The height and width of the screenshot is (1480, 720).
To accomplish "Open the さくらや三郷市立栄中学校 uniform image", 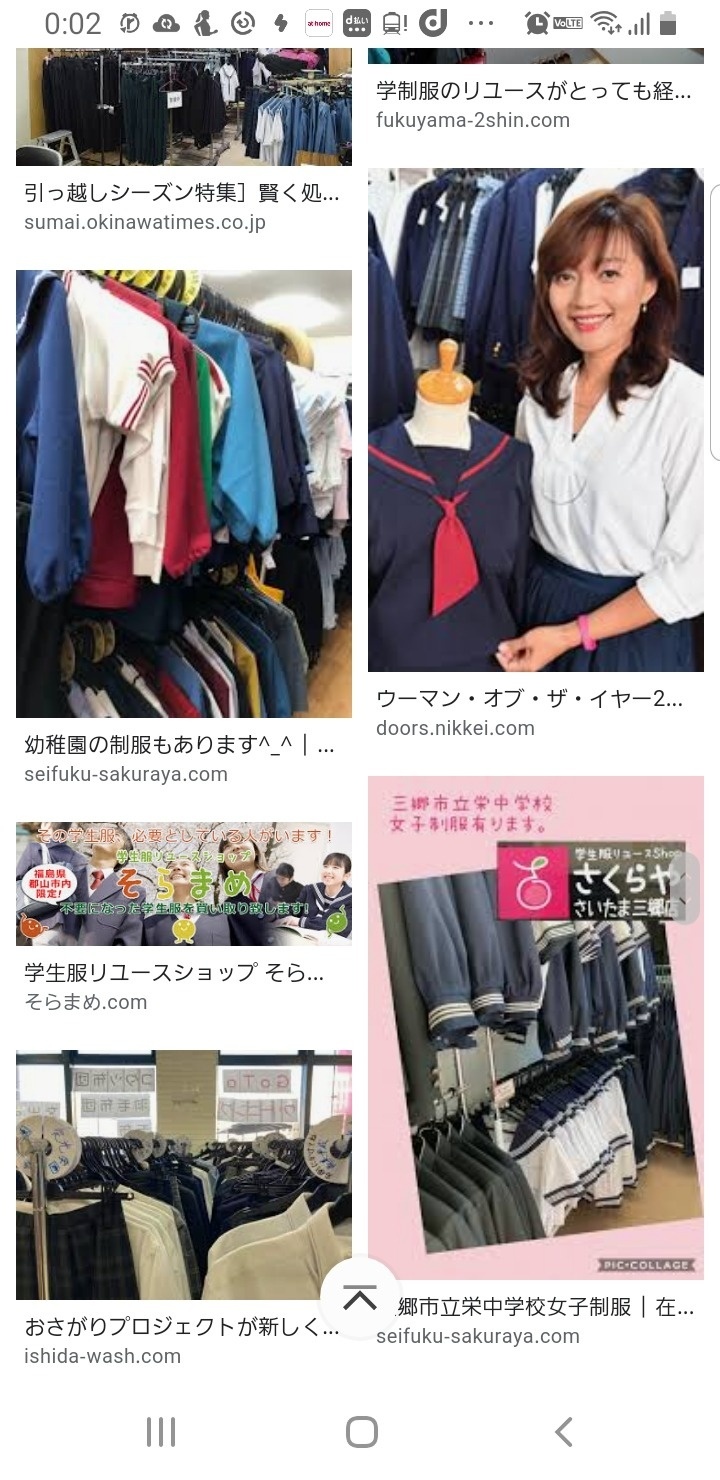I will 536,1028.
